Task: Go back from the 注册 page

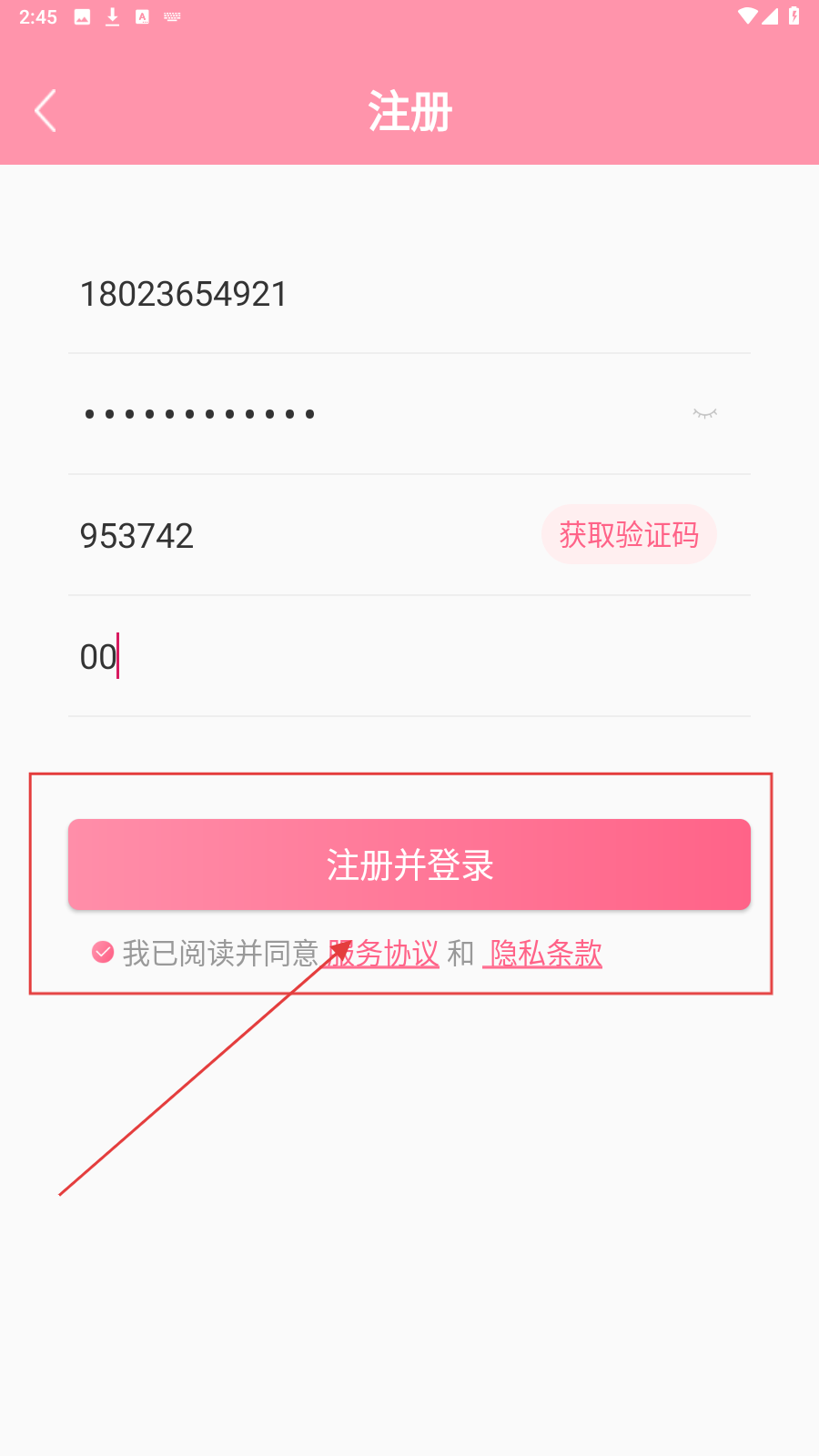Action: [x=45, y=111]
